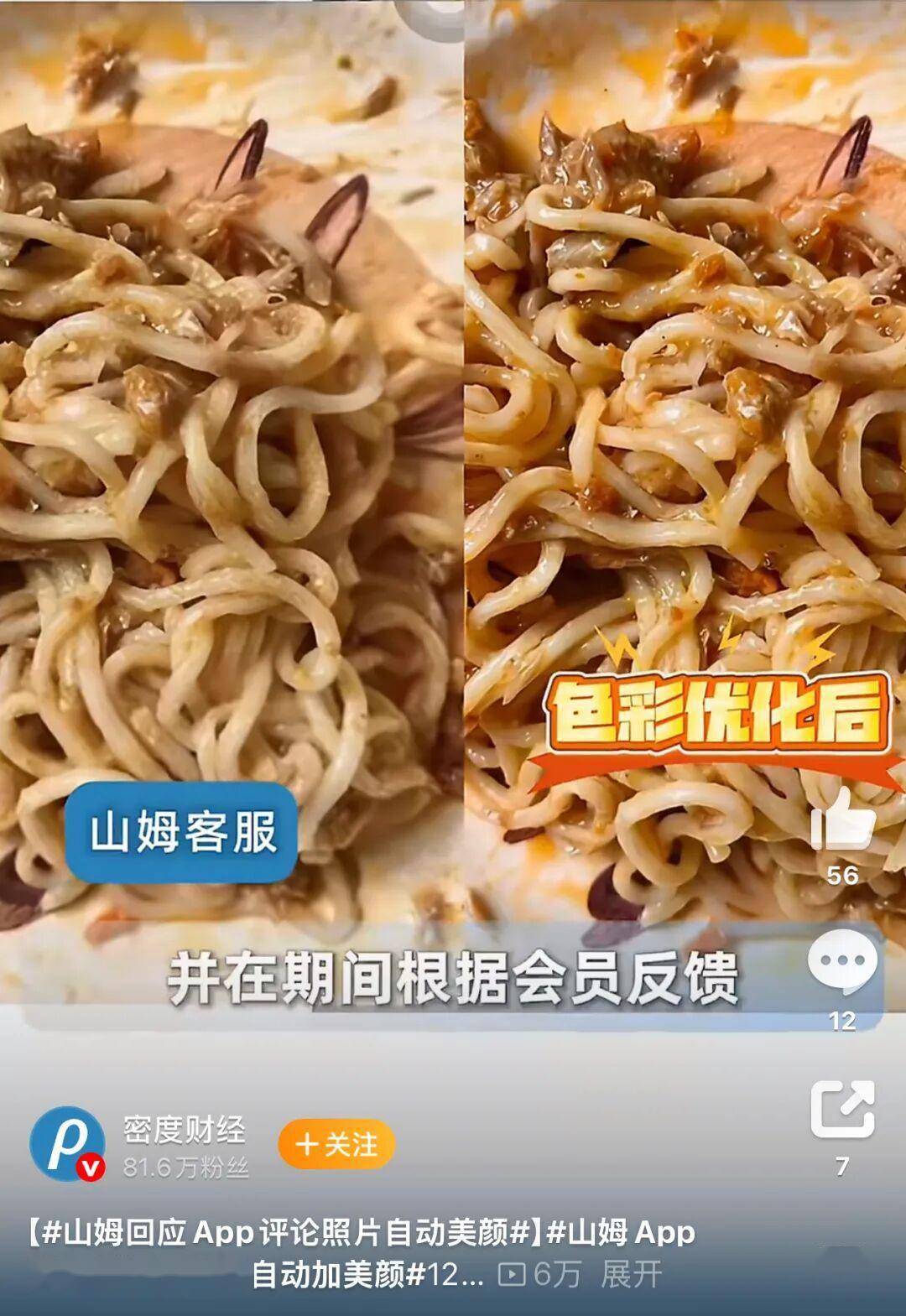
Task: Open the 密度财经 profile avatar
Action: (x=68, y=1146)
